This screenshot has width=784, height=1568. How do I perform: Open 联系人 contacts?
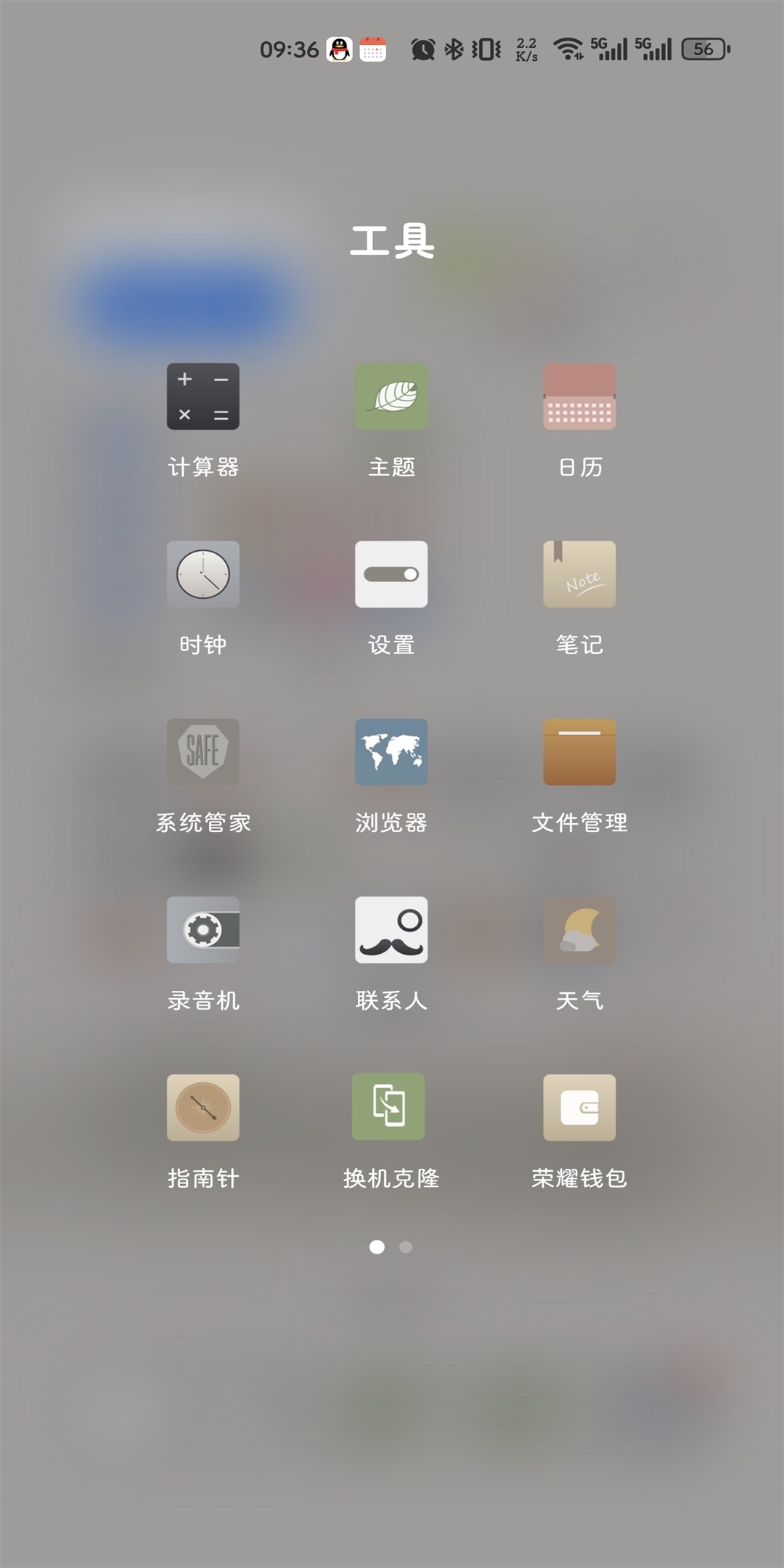(x=391, y=930)
